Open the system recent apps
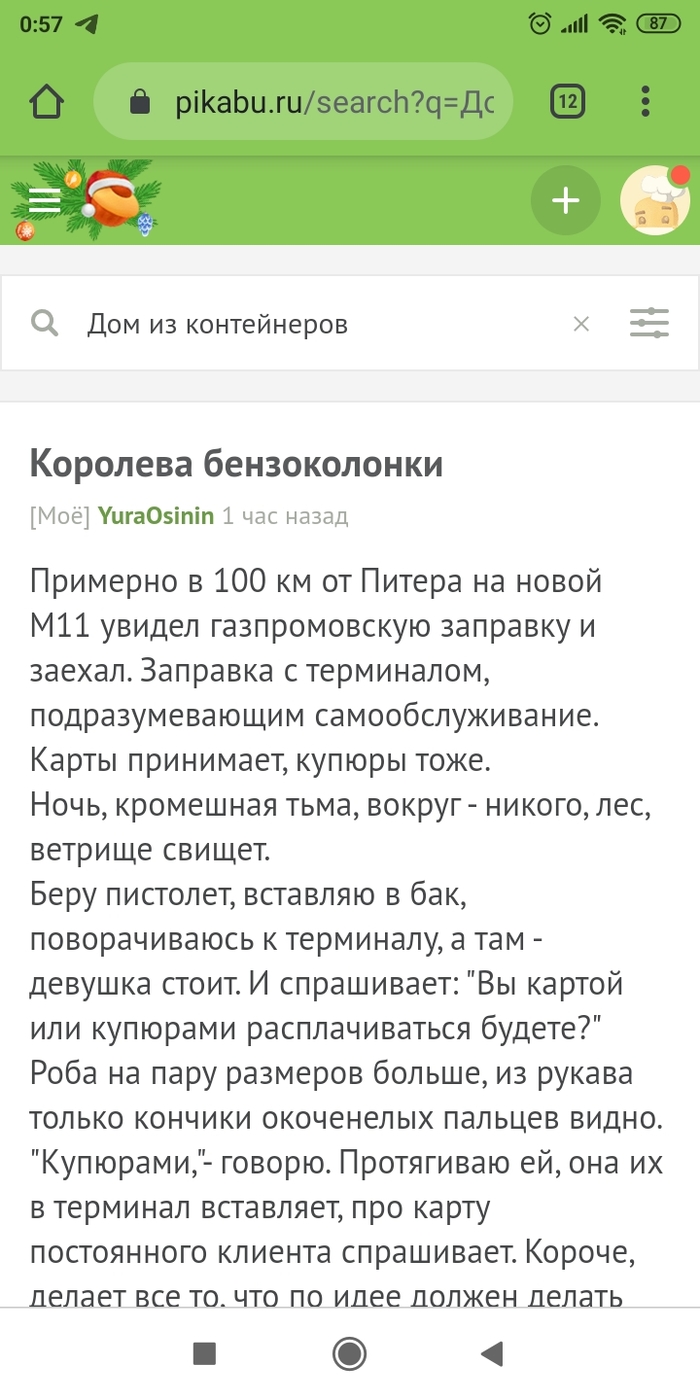This screenshot has height=1400, width=700. coord(205,1354)
